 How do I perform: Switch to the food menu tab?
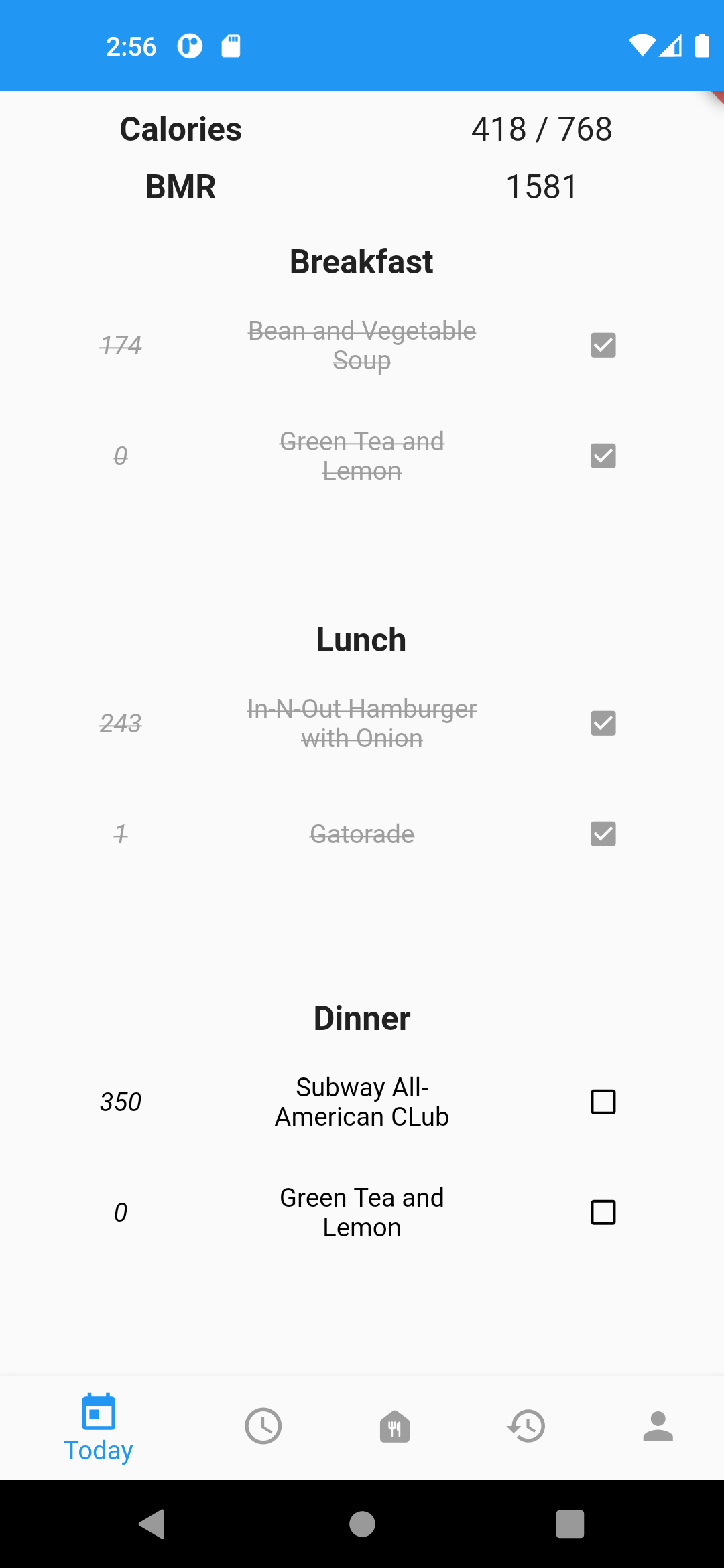point(395,1426)
